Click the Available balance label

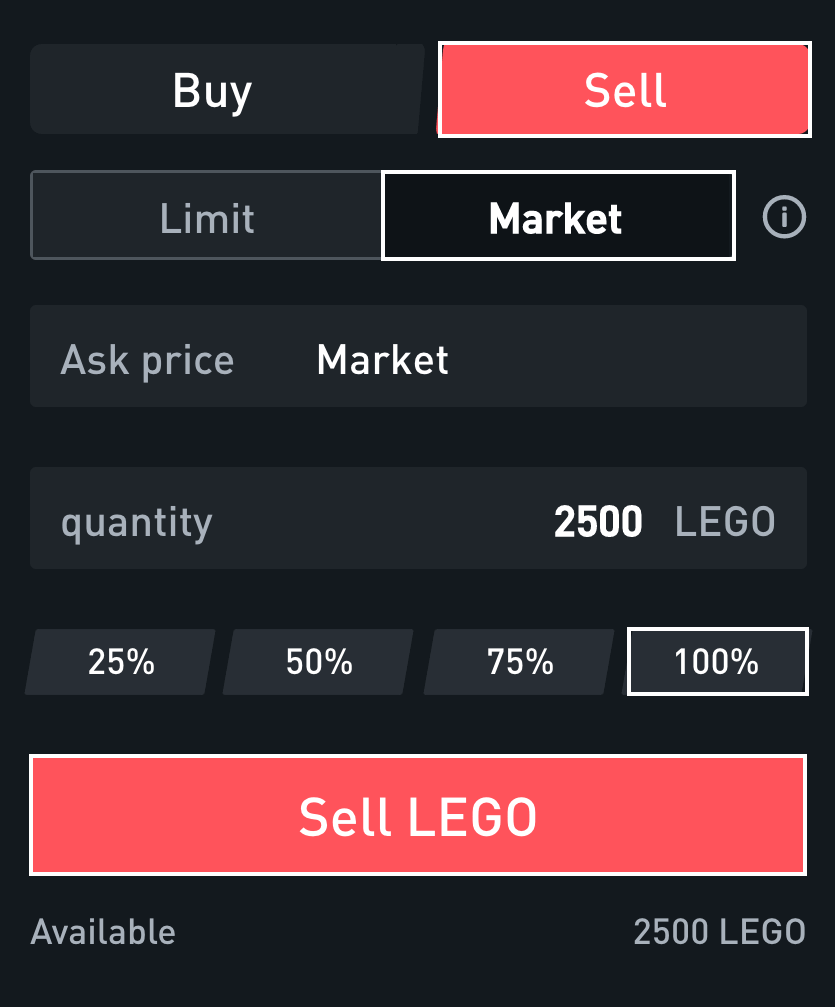102,931
